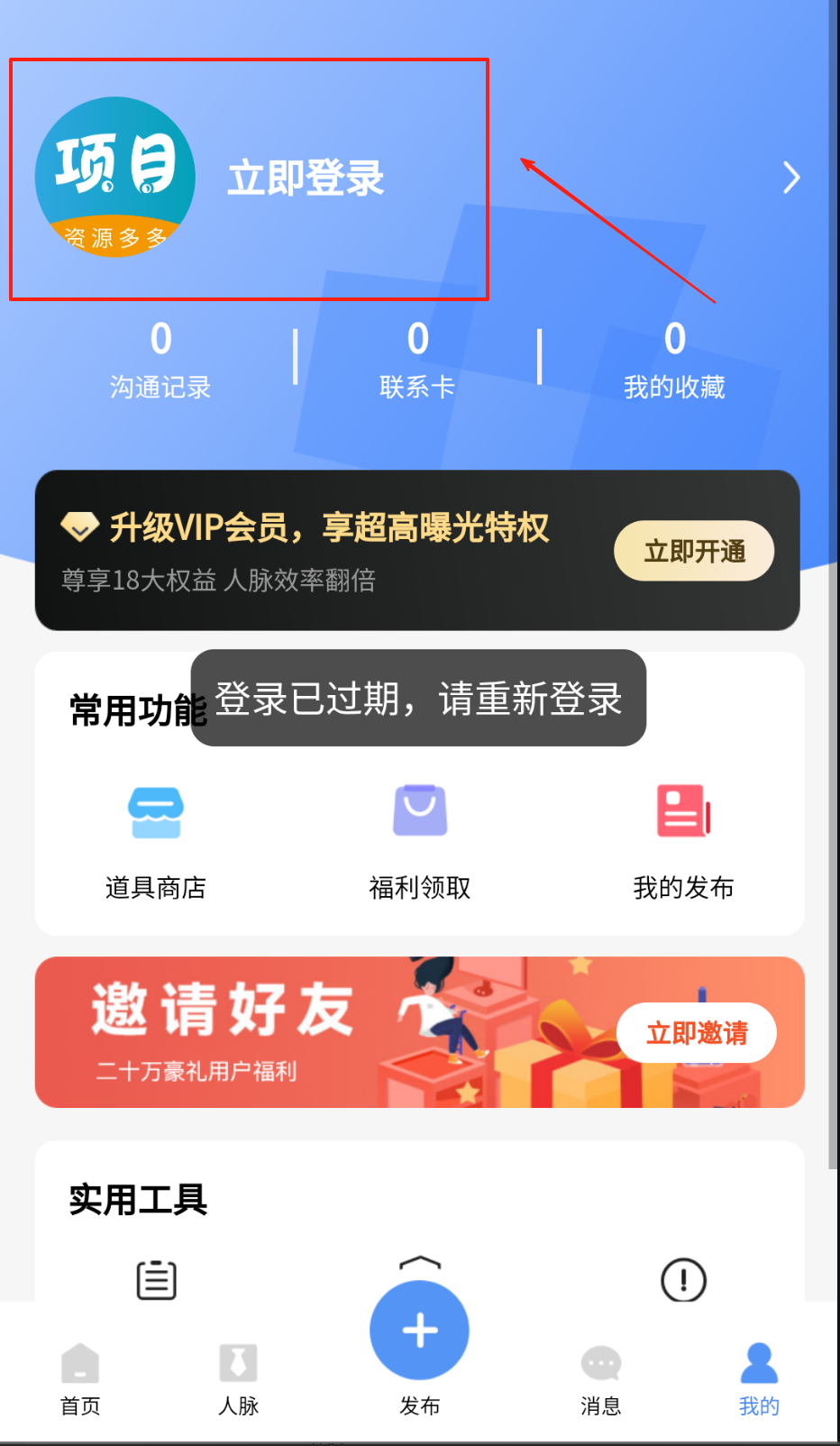
Task: View 我的发布 posts
Action: coord(683,839)
